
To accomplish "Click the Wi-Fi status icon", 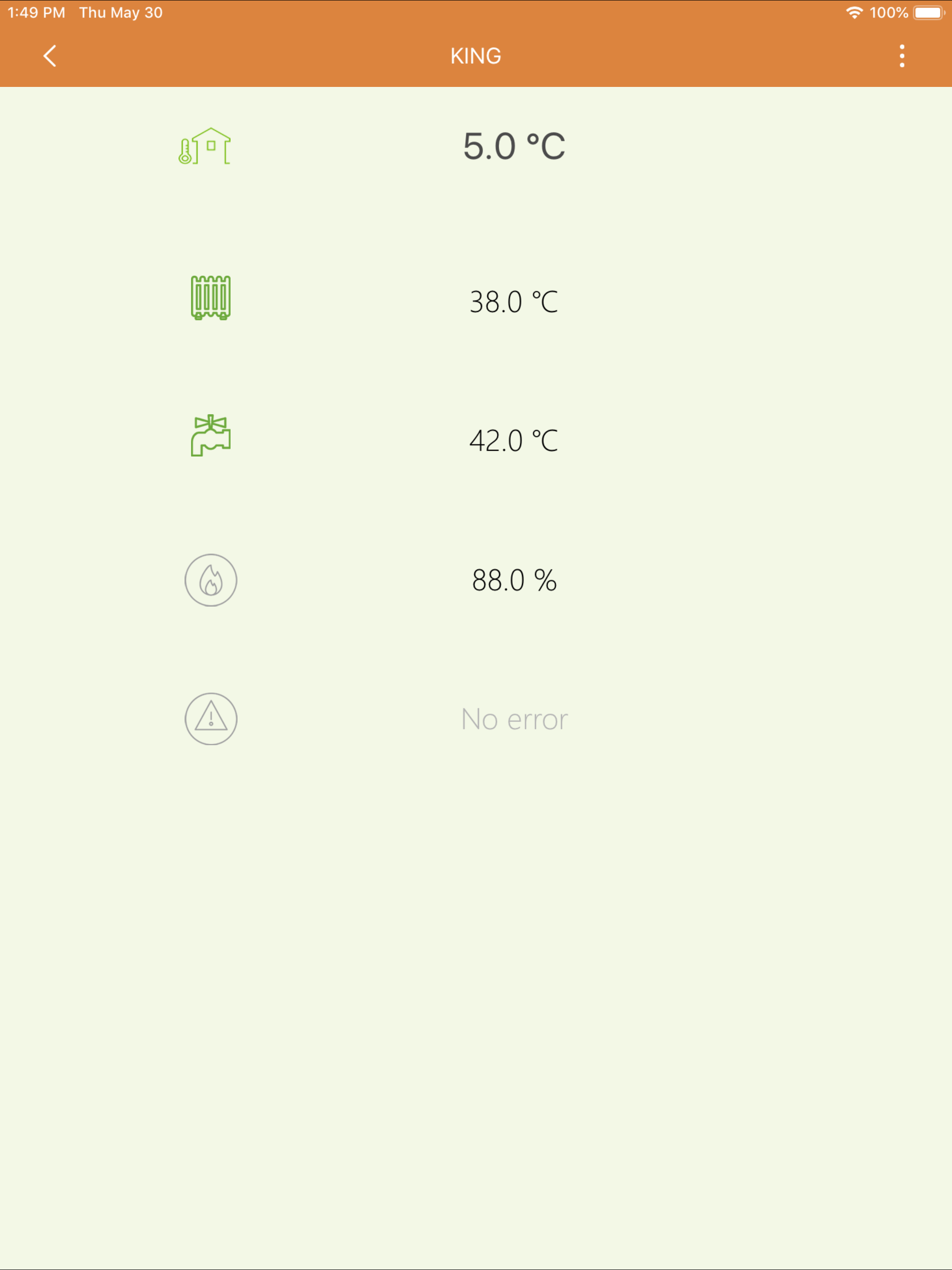I will [x=855, y=12].
